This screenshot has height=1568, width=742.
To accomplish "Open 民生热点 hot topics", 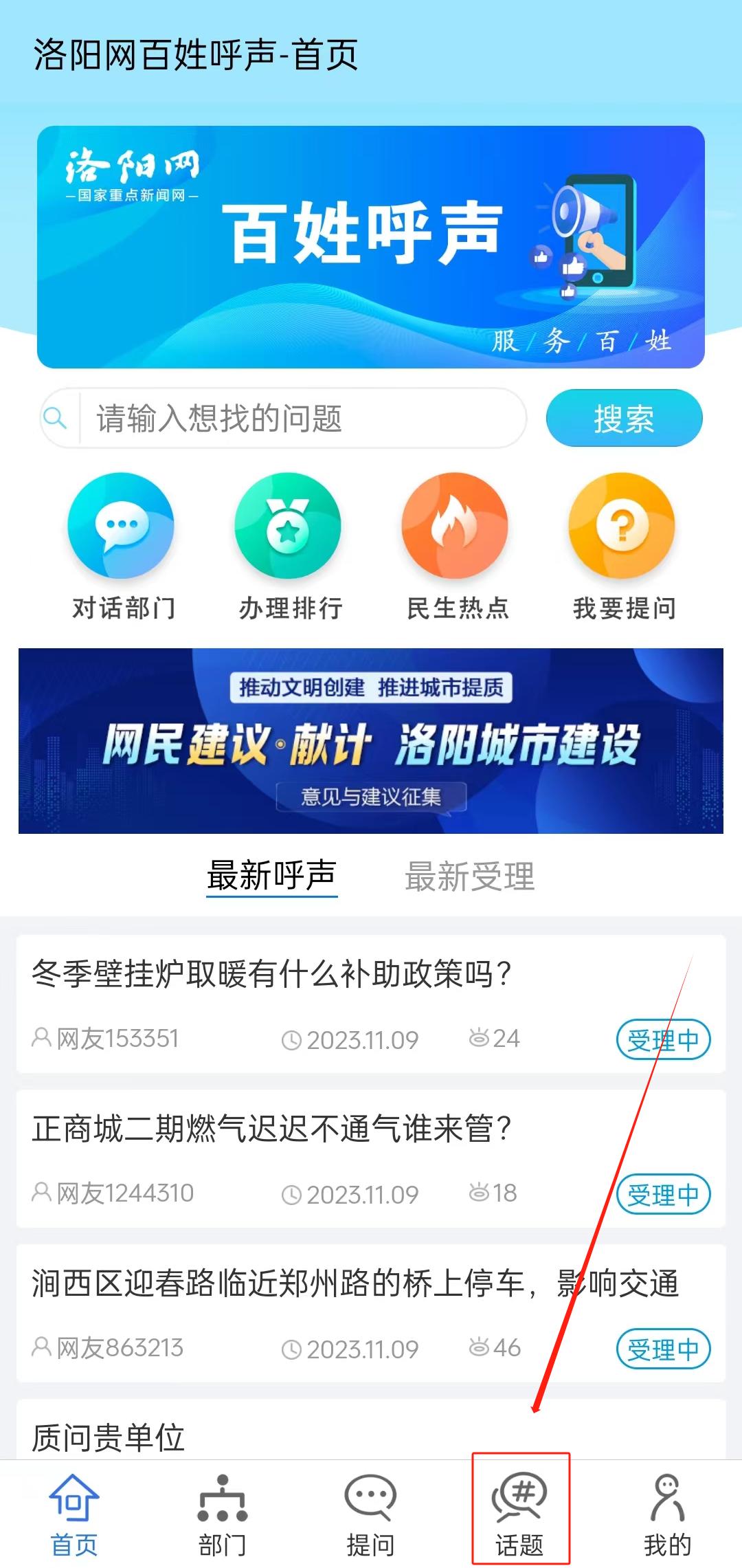I will tap(456, 547).
